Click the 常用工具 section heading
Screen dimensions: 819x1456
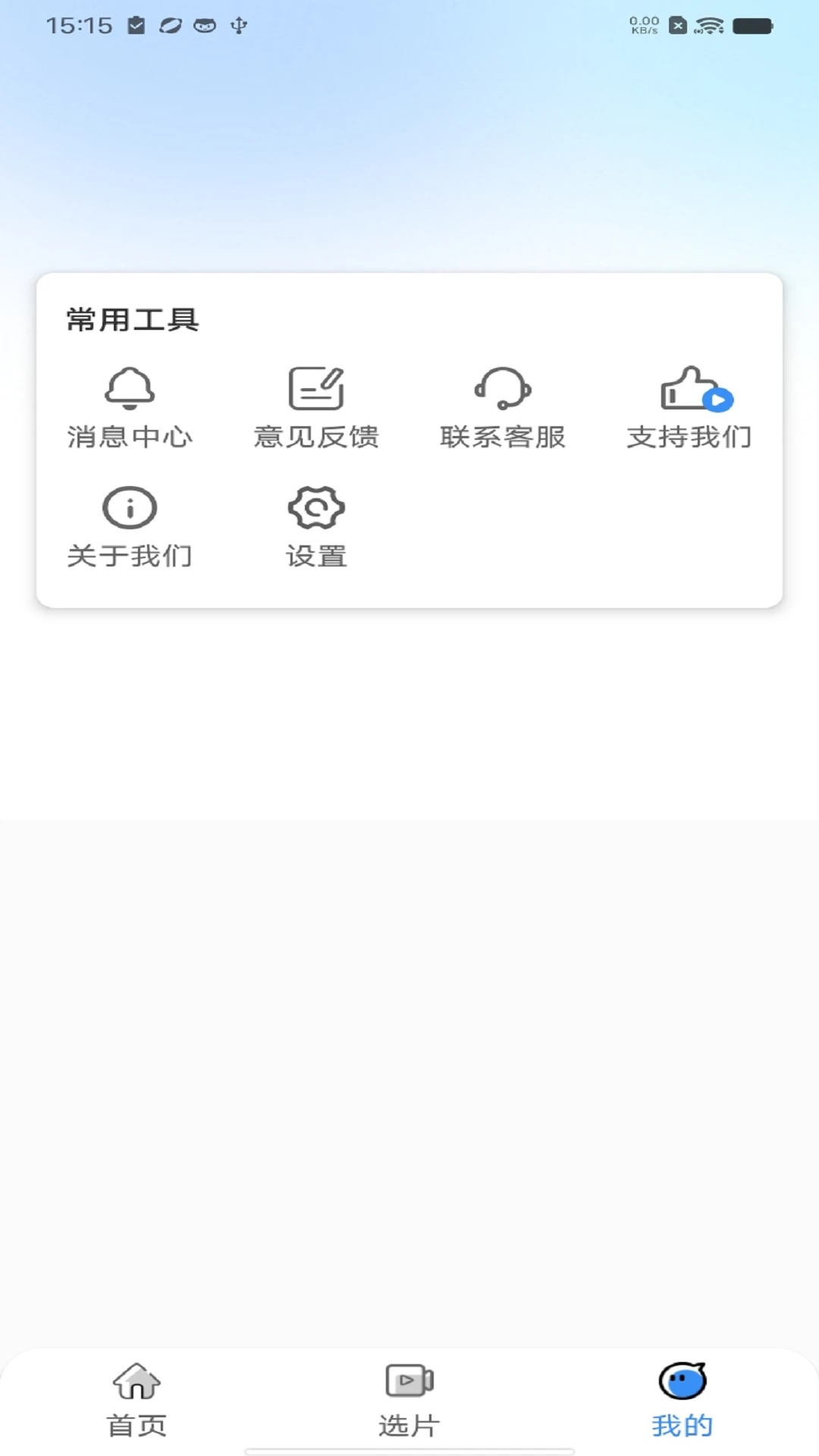click(130, 318)
